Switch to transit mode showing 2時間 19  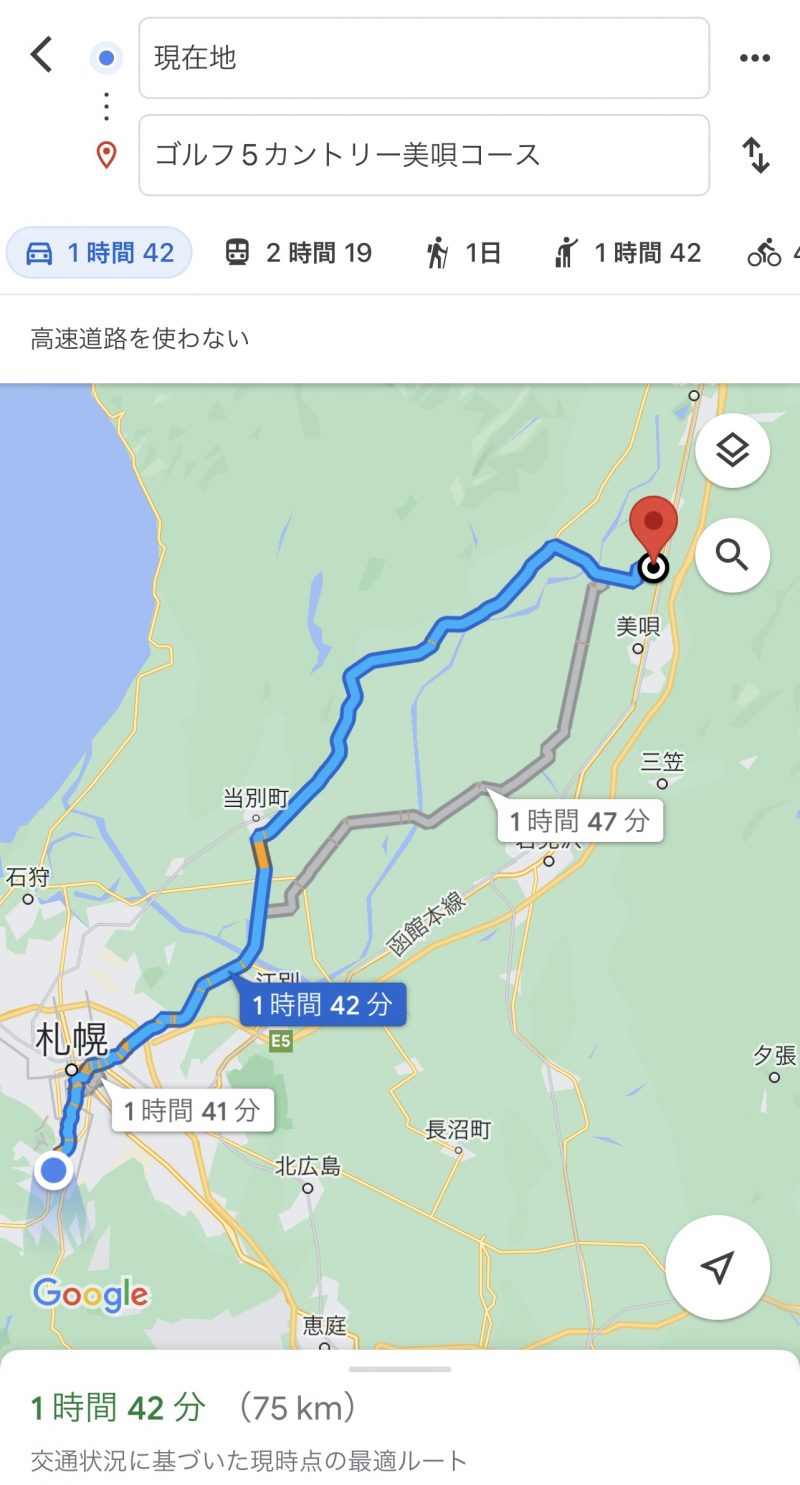click(299, 253)
